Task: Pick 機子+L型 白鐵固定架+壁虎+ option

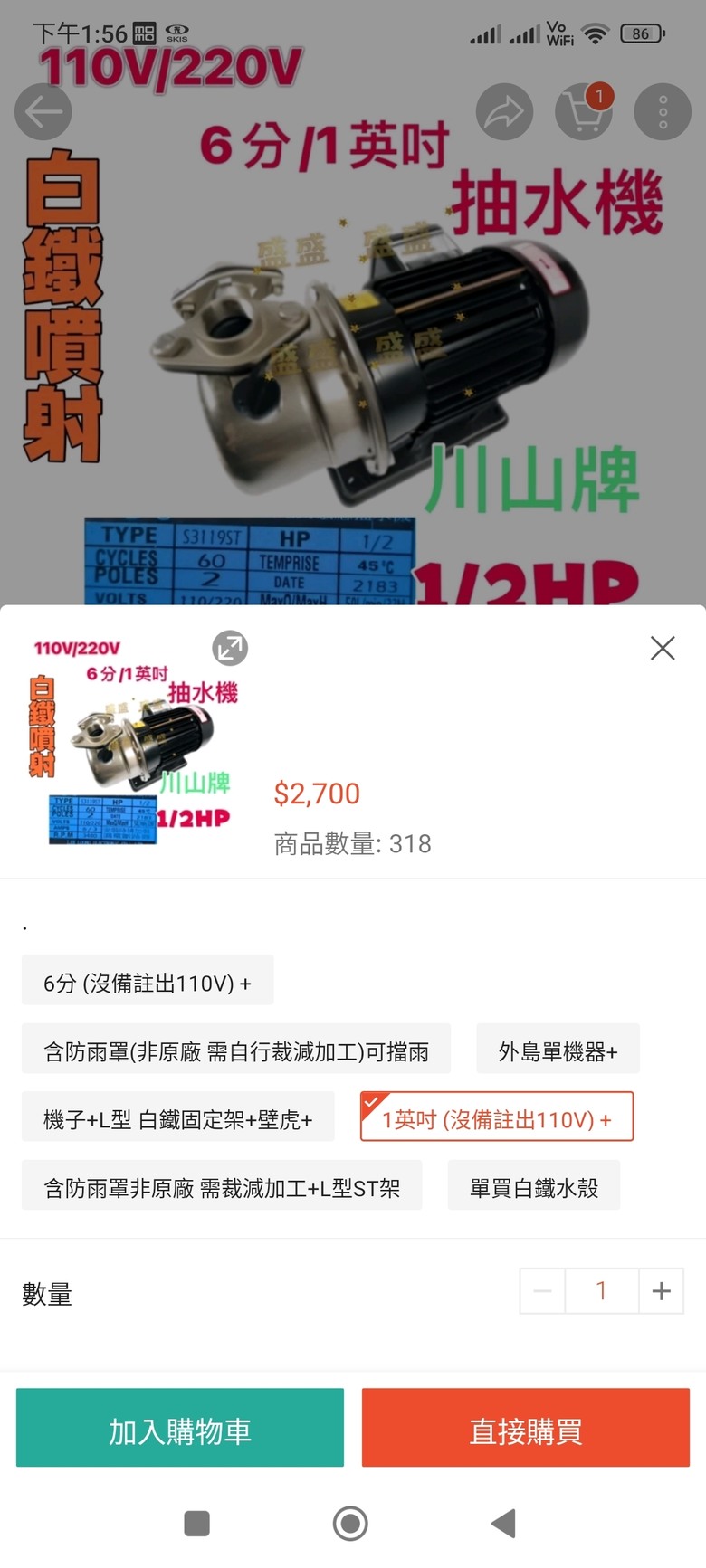Action: 178,1117
